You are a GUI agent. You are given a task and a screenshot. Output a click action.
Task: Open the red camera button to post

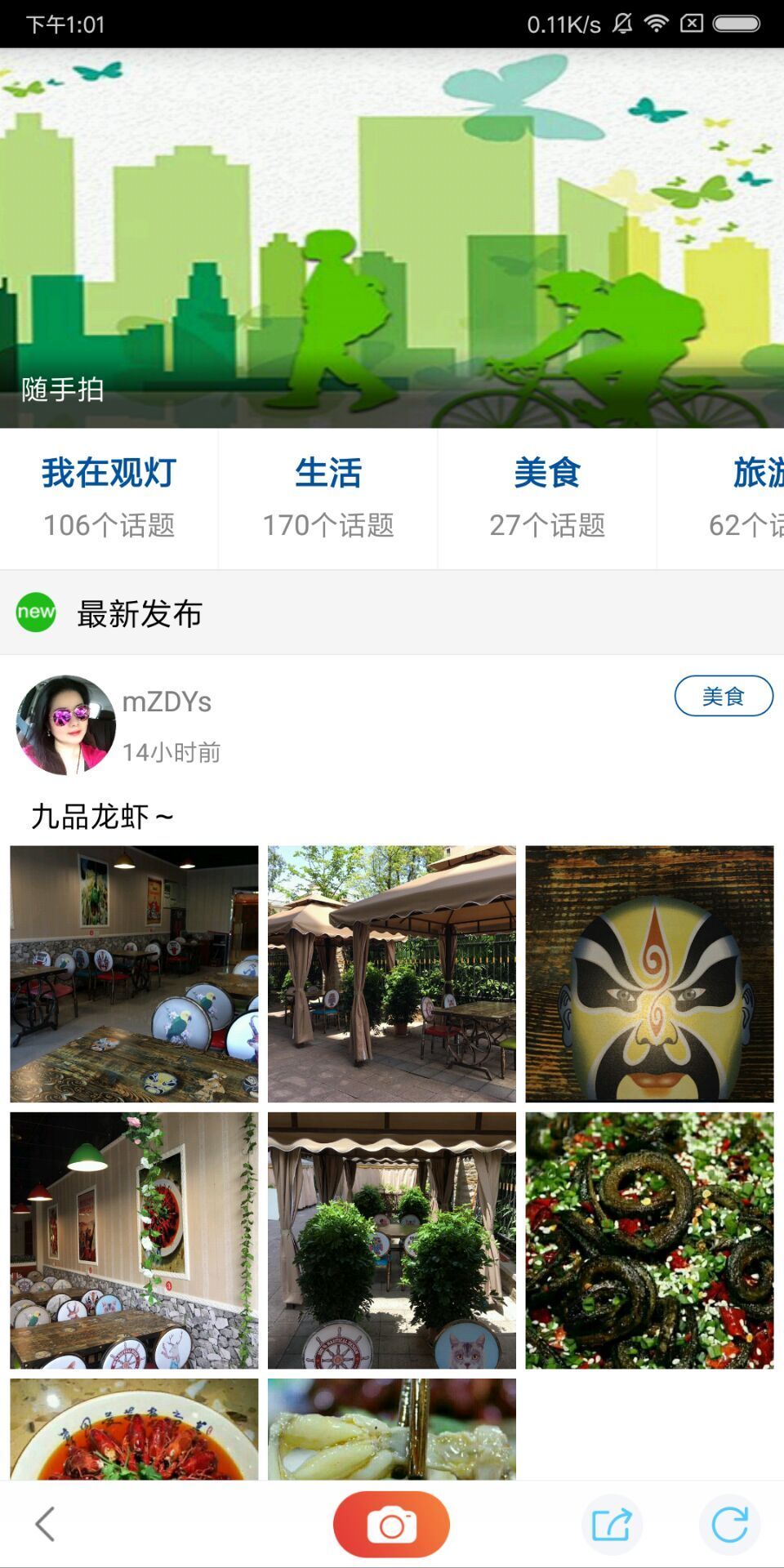point(391,1524)
